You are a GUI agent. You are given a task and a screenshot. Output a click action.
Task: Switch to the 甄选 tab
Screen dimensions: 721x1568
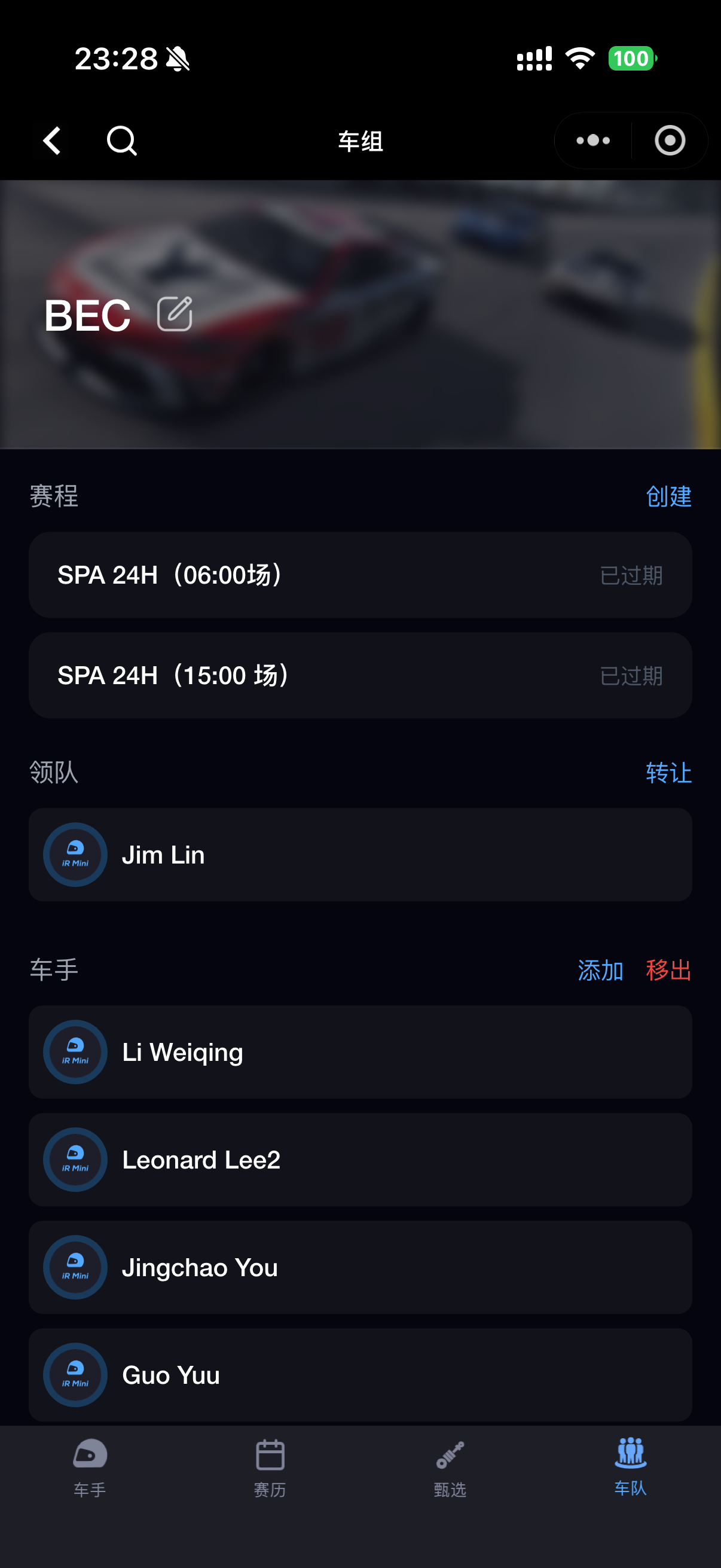(450, 1468)
